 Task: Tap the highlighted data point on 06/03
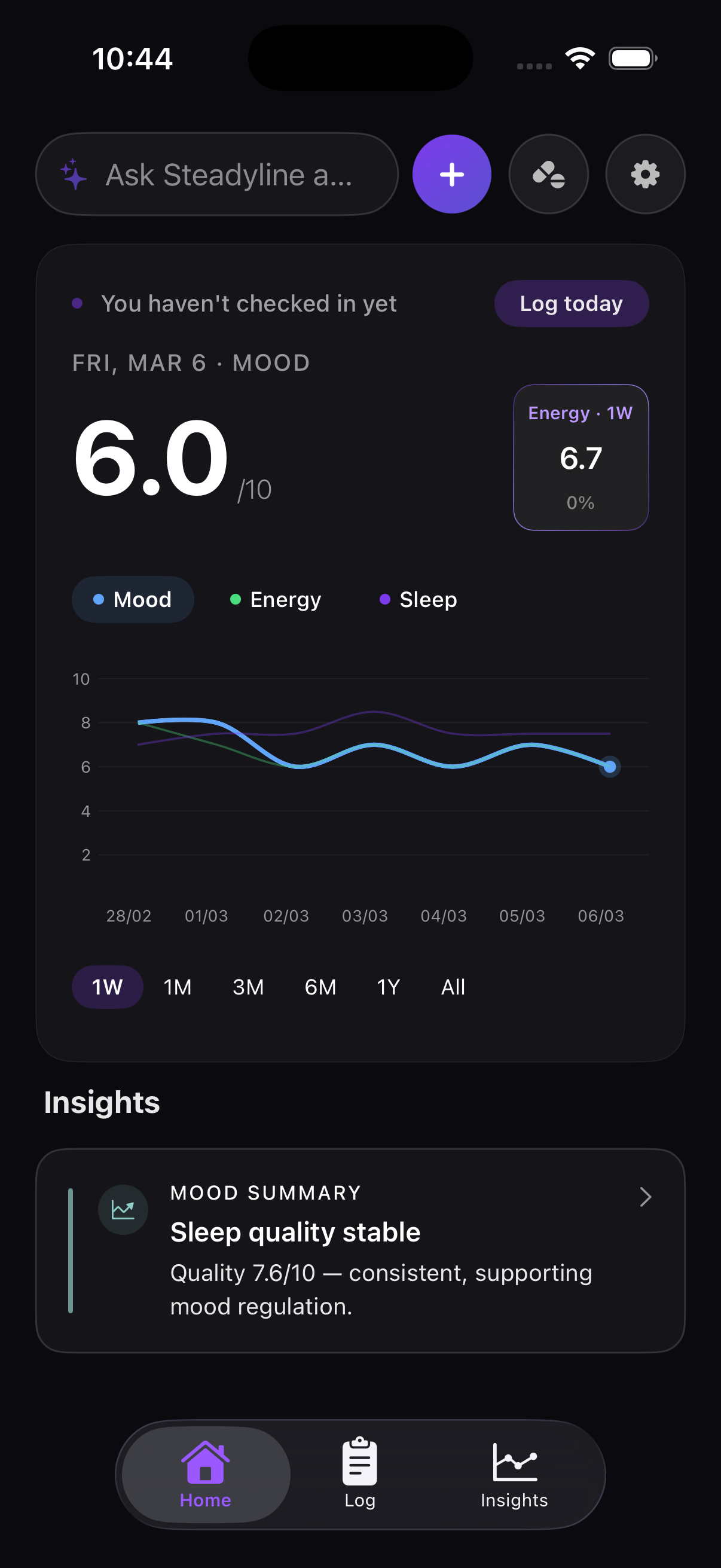pos(610,768)
